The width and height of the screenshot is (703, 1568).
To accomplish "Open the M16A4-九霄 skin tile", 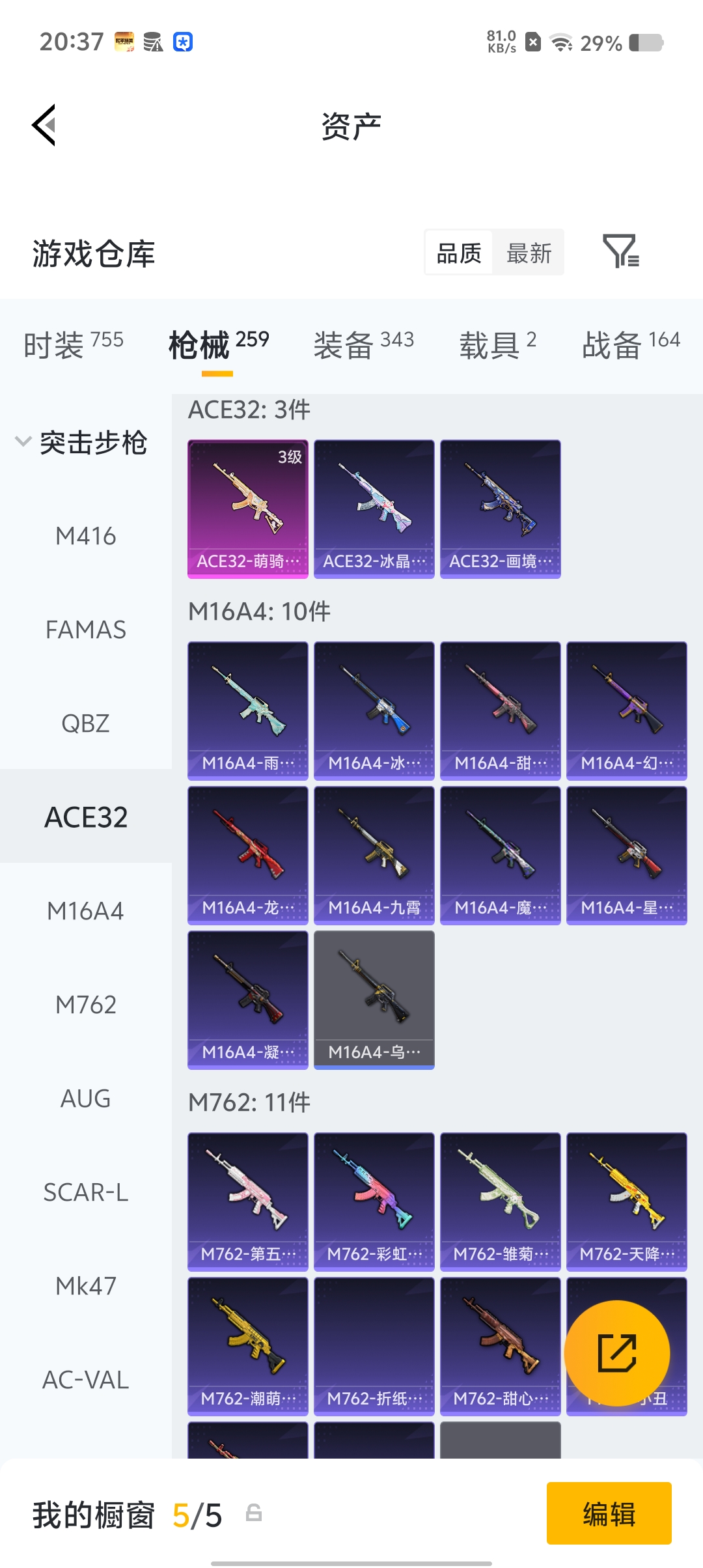I will tap(374, 855).
